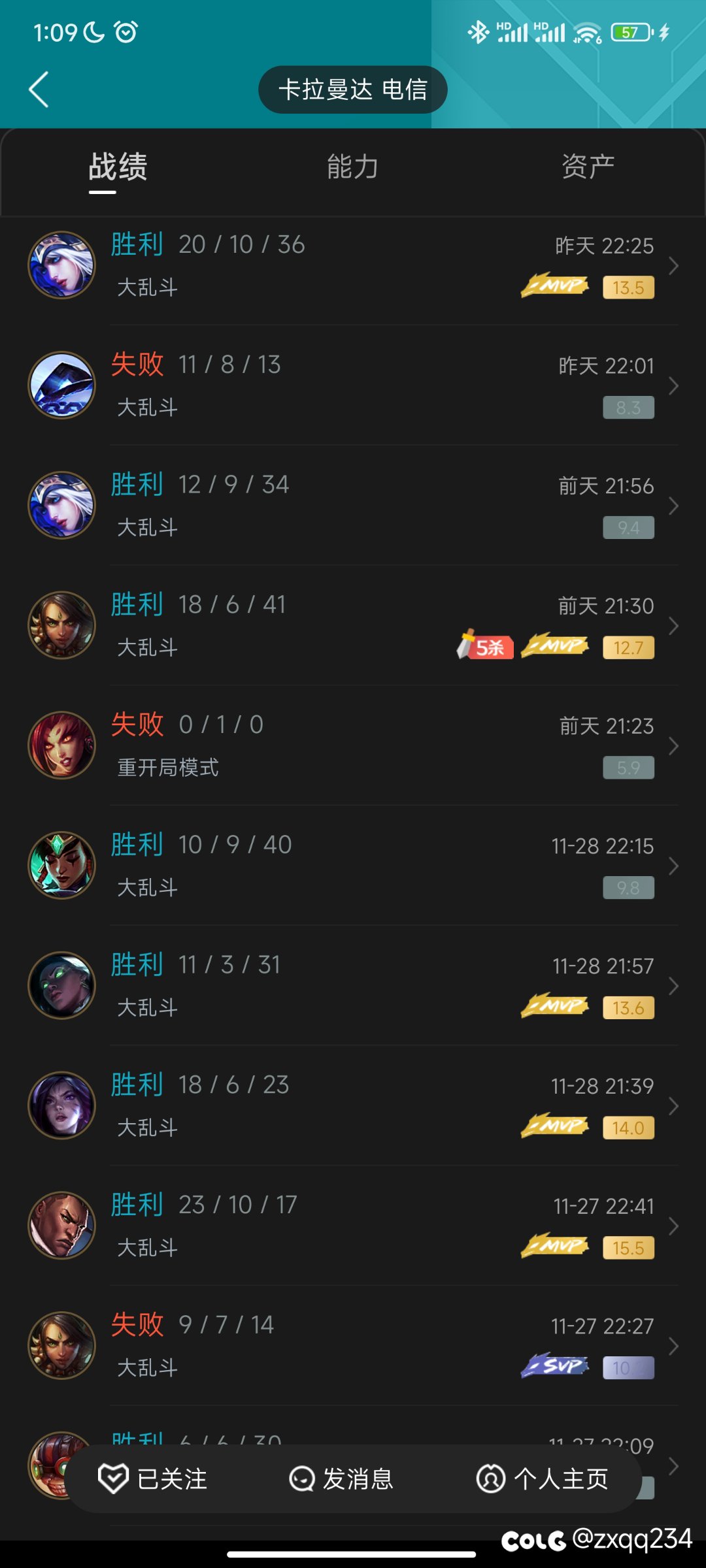Open 个人主页 profile page
The height and width of the screenshot is (1568, 706).
pos(543,1478)
